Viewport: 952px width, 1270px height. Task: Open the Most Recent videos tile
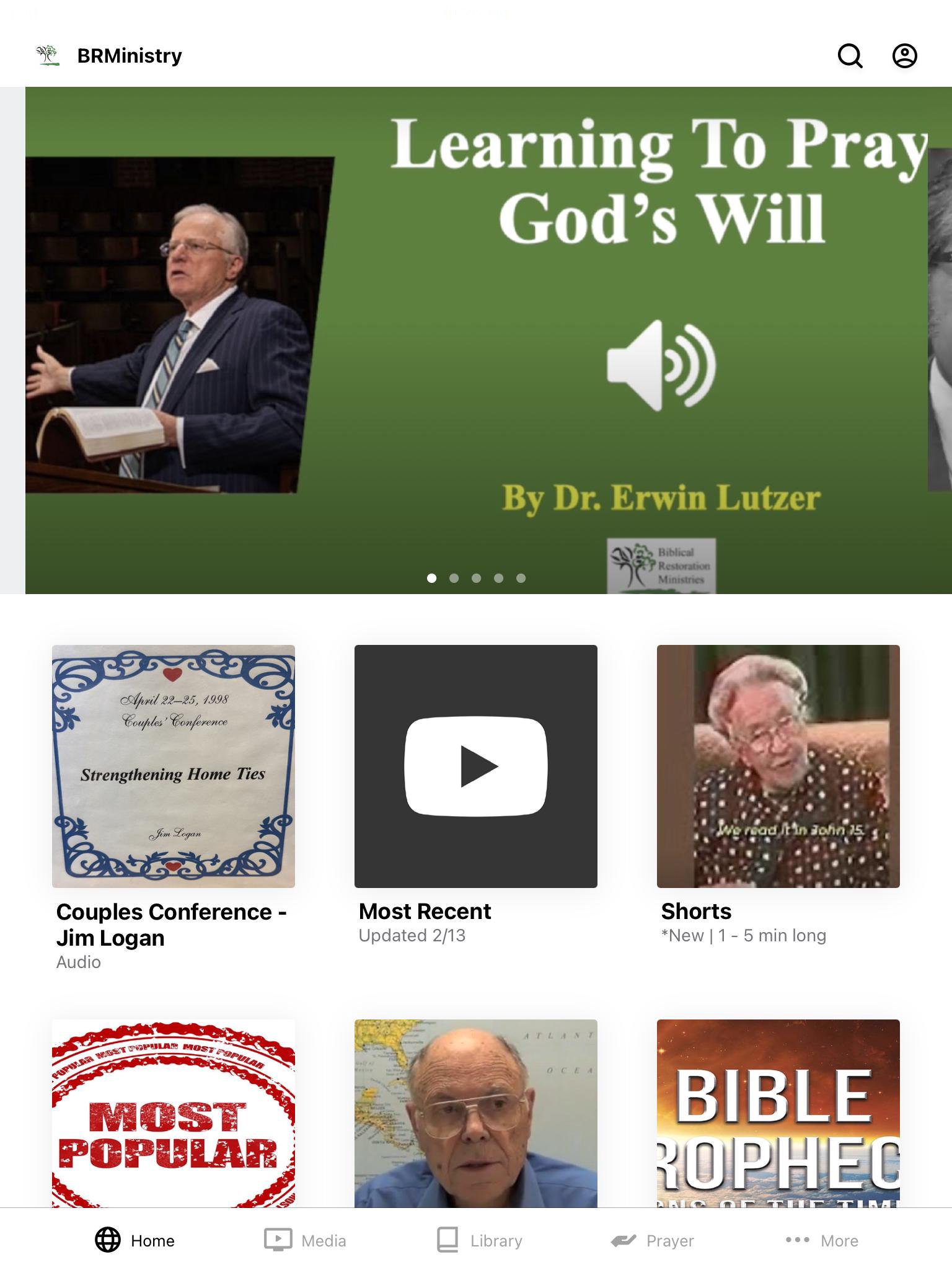point(476,766)
